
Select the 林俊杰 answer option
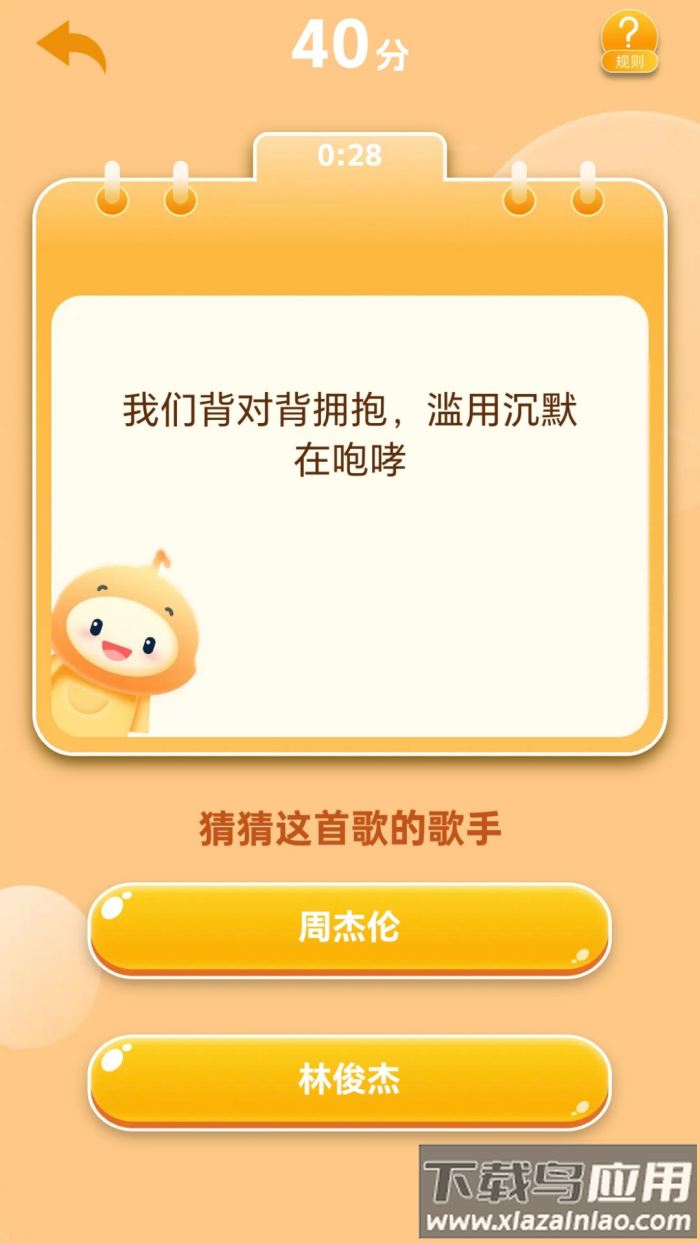(x=349, y=1081)
